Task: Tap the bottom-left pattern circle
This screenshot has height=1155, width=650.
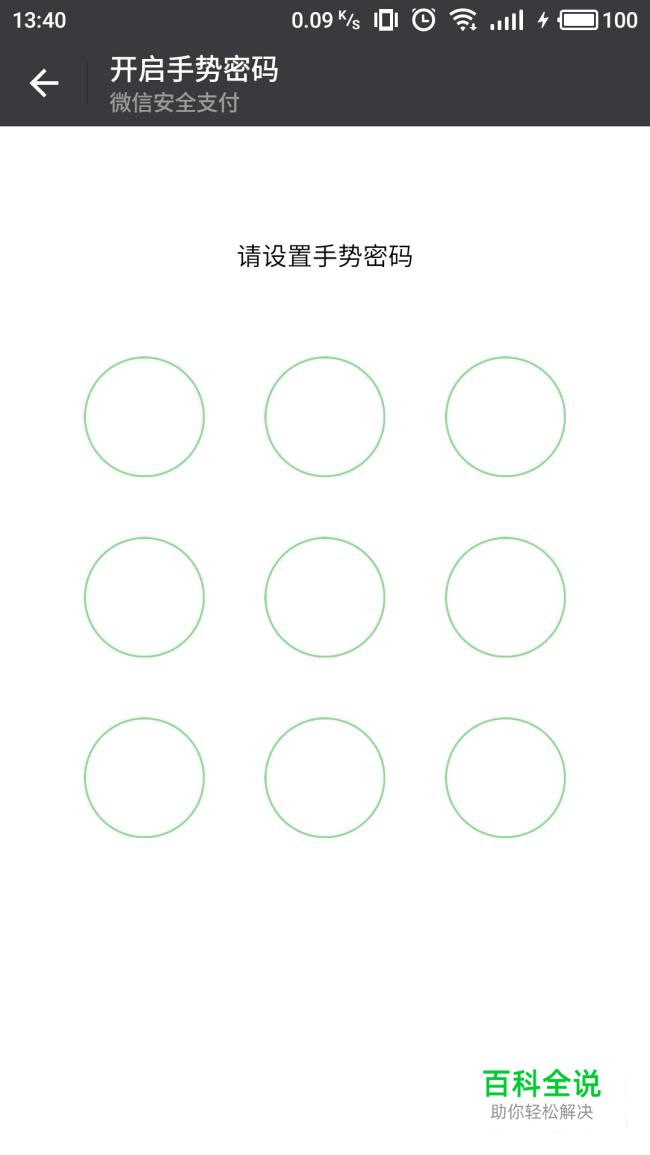Action: pyautogui.click(x=144, y=778)
